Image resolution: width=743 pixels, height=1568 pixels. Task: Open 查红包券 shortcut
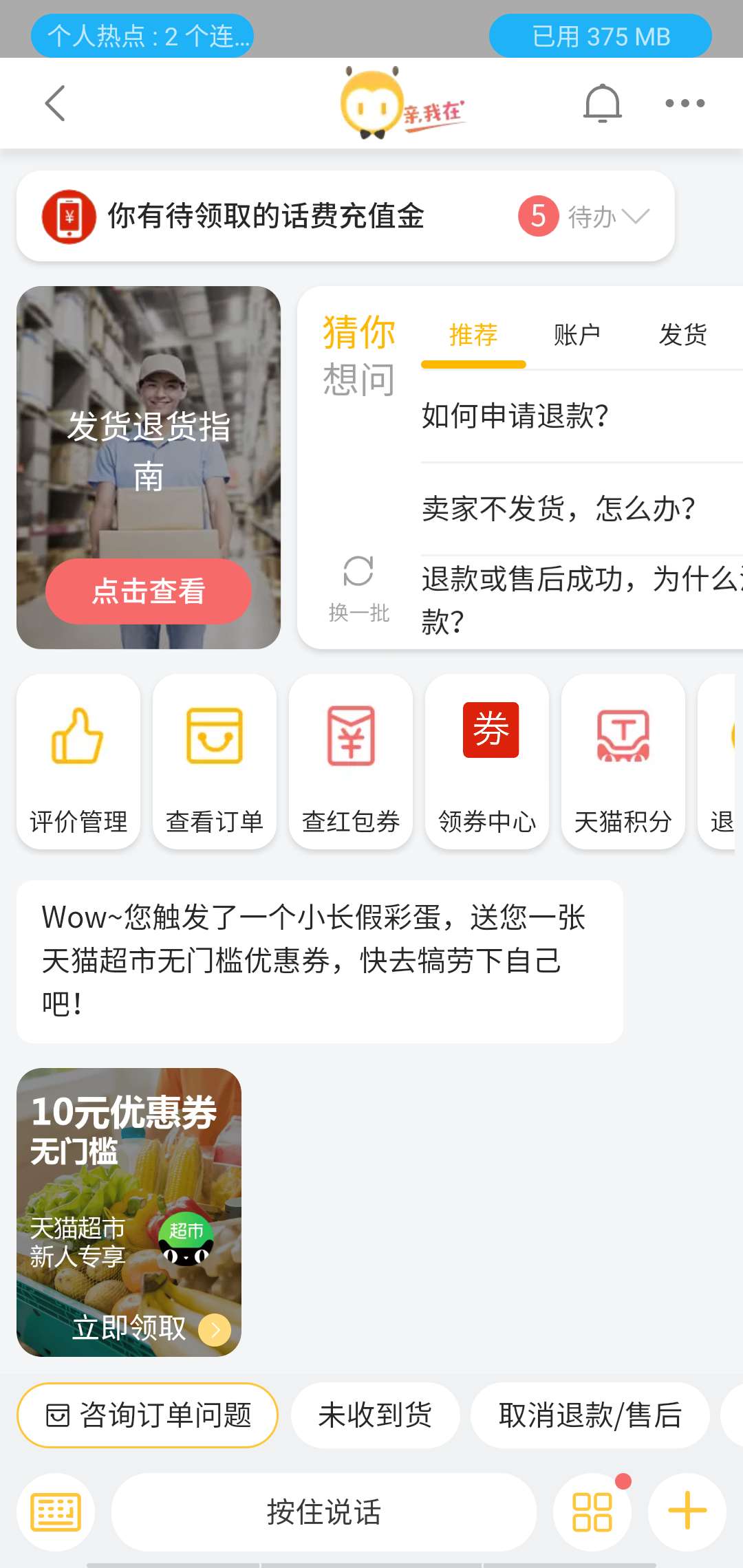[x=351, y=761]
